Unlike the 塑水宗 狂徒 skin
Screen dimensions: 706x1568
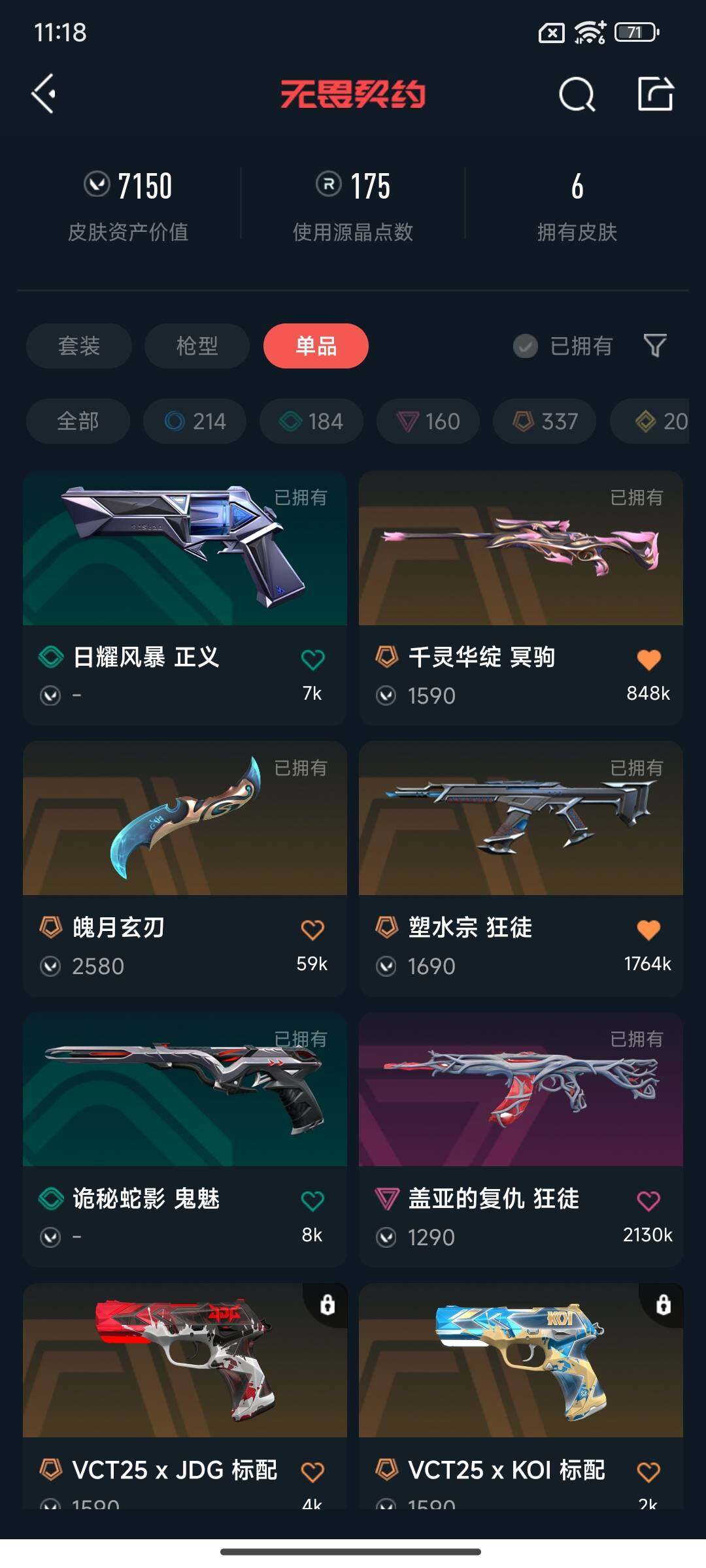point(648,930)
